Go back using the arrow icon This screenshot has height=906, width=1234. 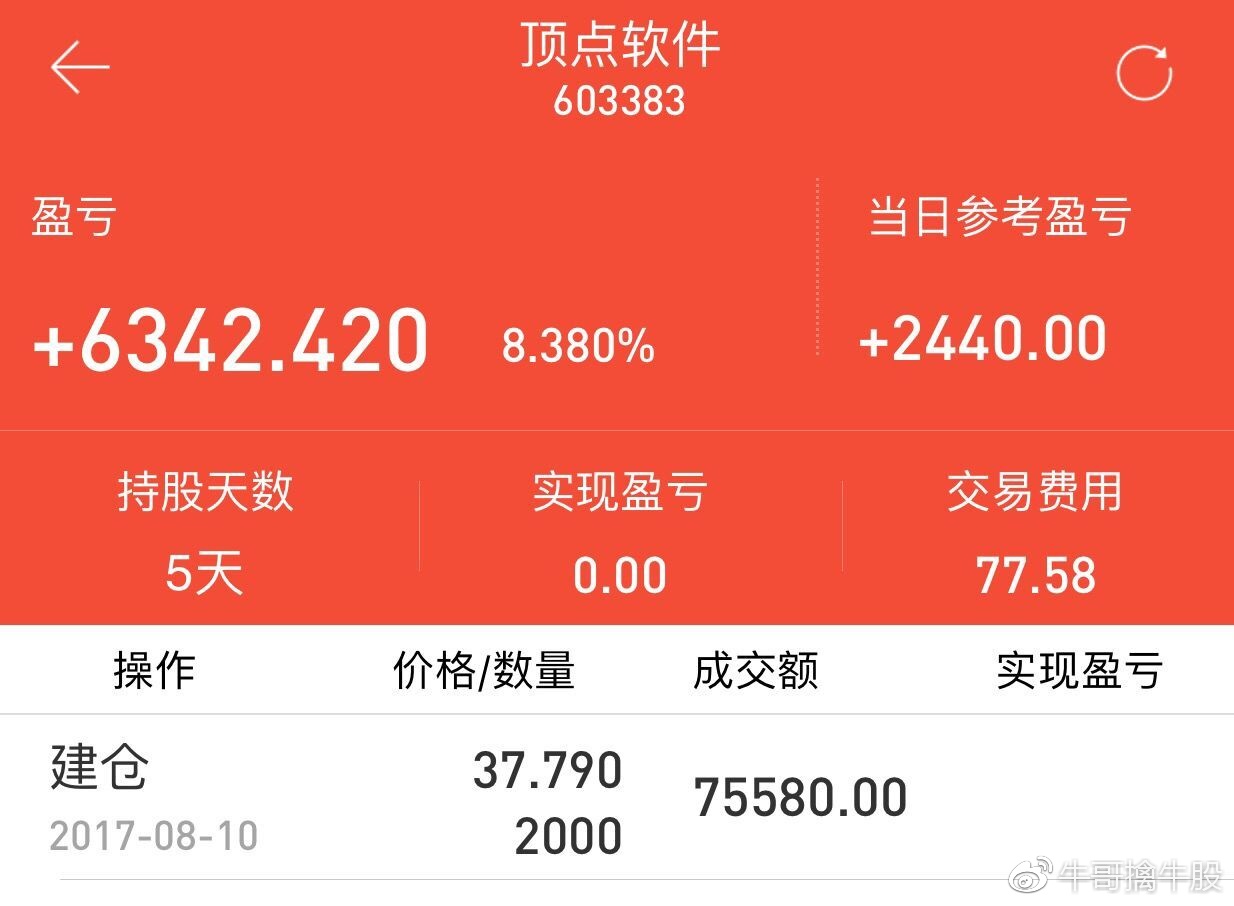click(x=80, y=68)
